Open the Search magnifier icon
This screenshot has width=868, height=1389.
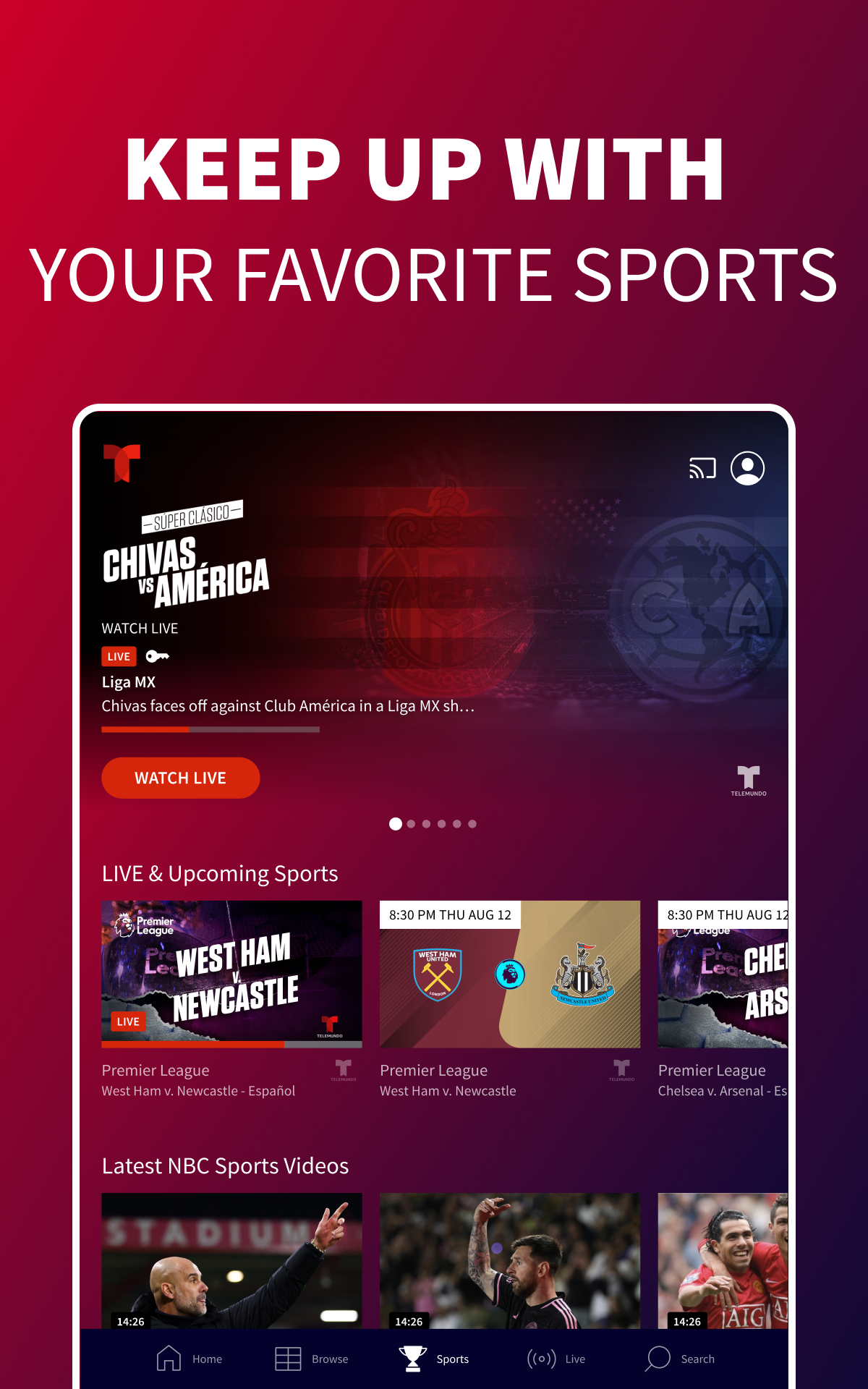[x=658, y=1359]
